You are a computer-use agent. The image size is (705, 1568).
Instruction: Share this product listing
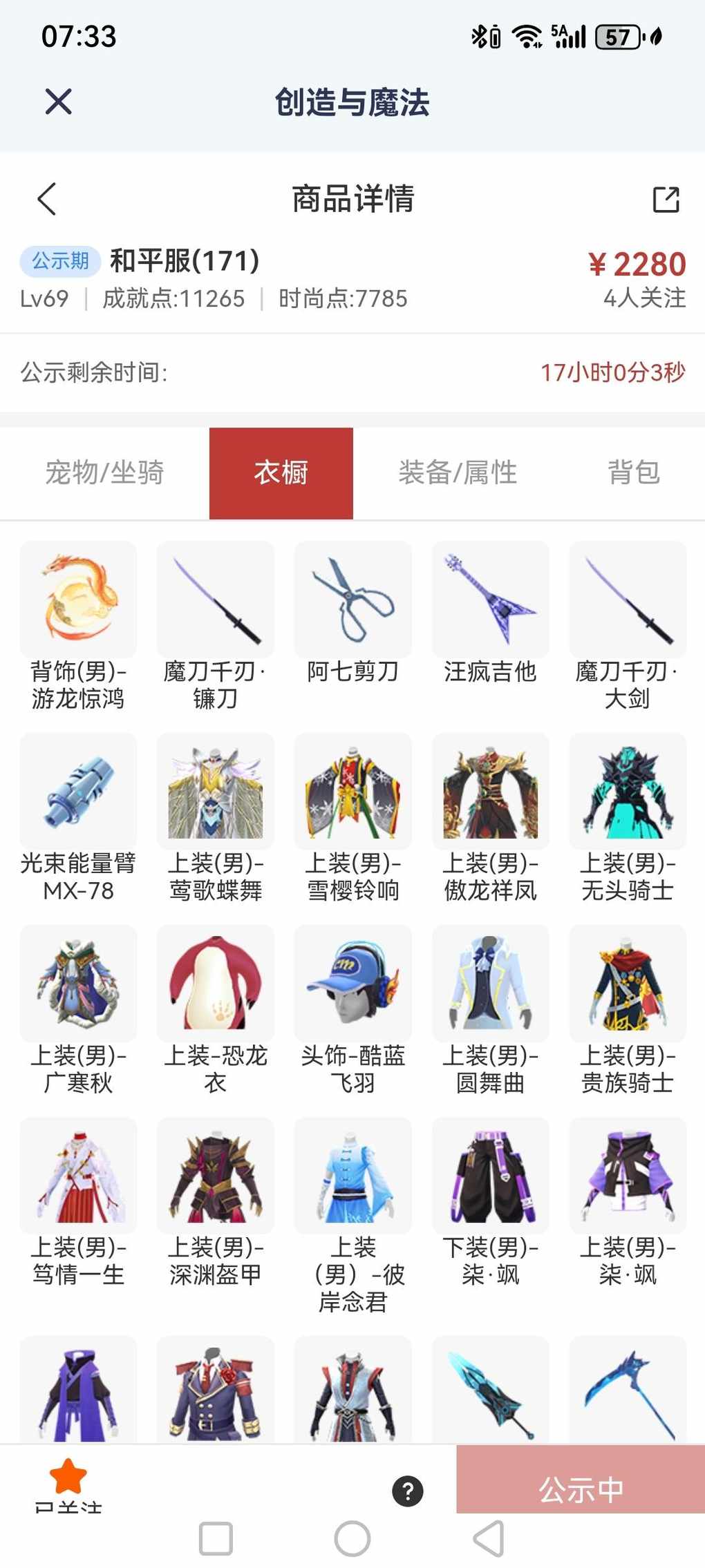(x=666, y=200)
